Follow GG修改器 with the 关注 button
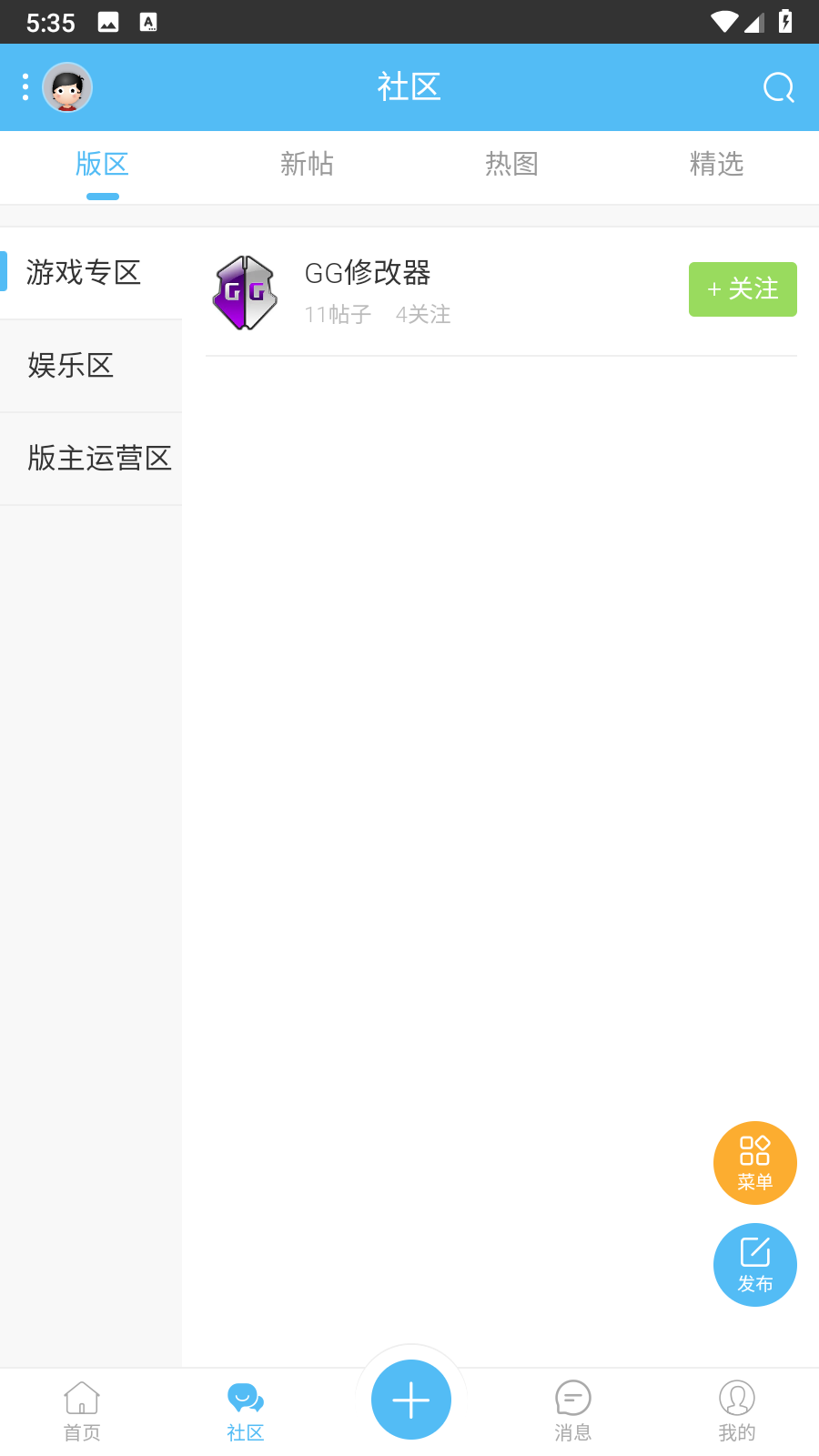The width and height of the screenshot is (819, 1456). 743,289
